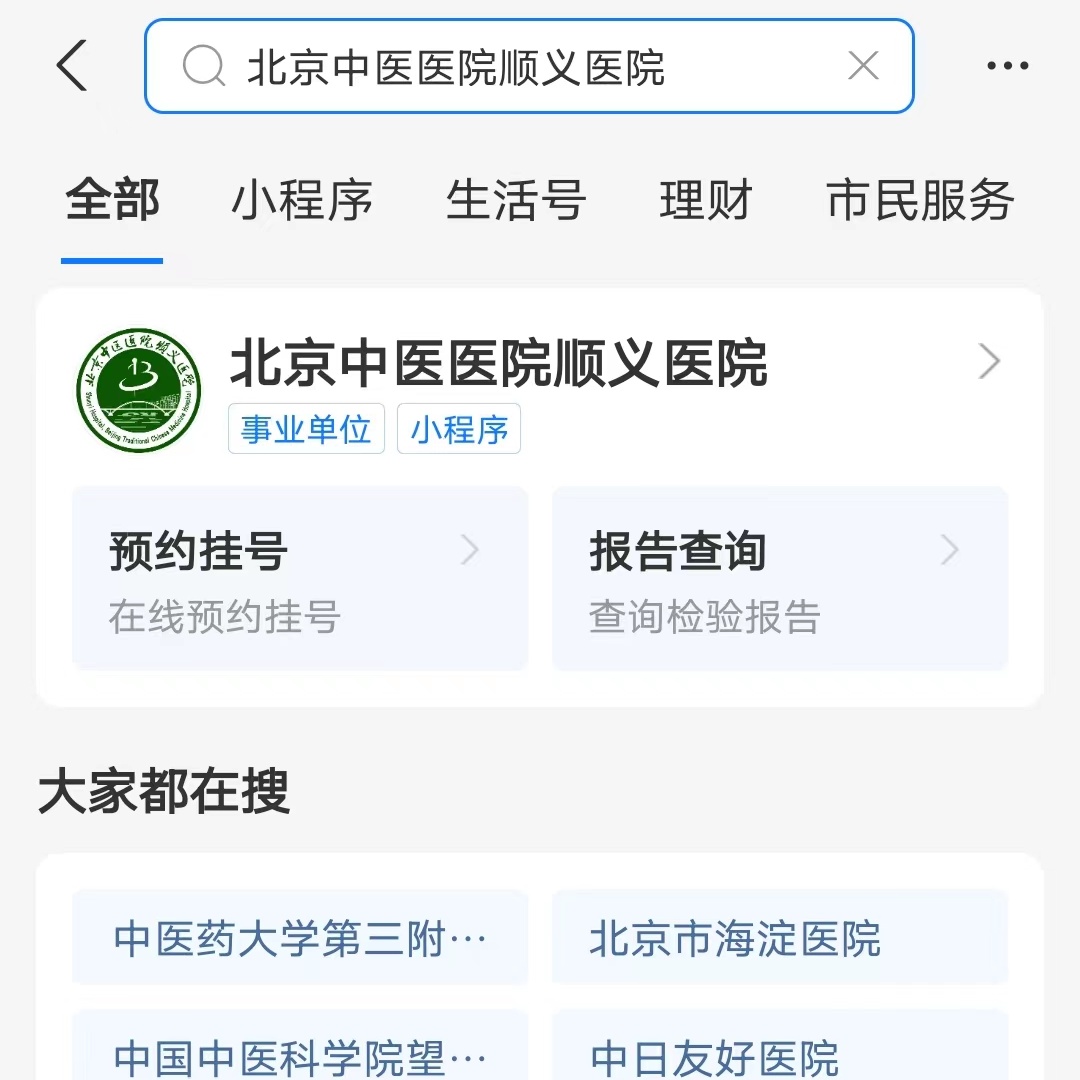1080x1080 pixels.
Task: Tap the search field with 北京中医医院顺义医院
Action: click(500, 67)
